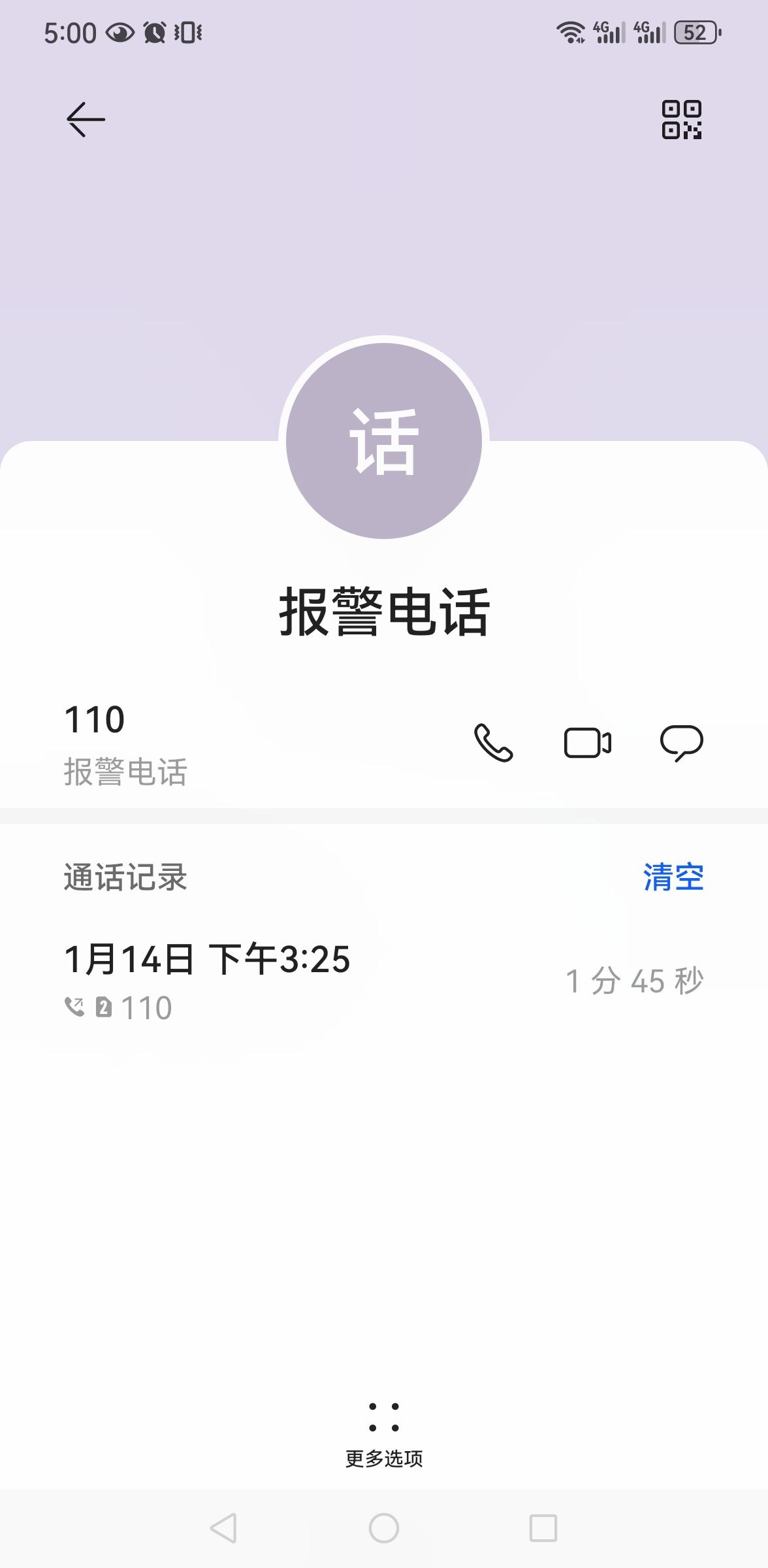Go back using the top arrow
Image resolution: width=768 pixels, height=1568 pixels.
pos(86,120)
